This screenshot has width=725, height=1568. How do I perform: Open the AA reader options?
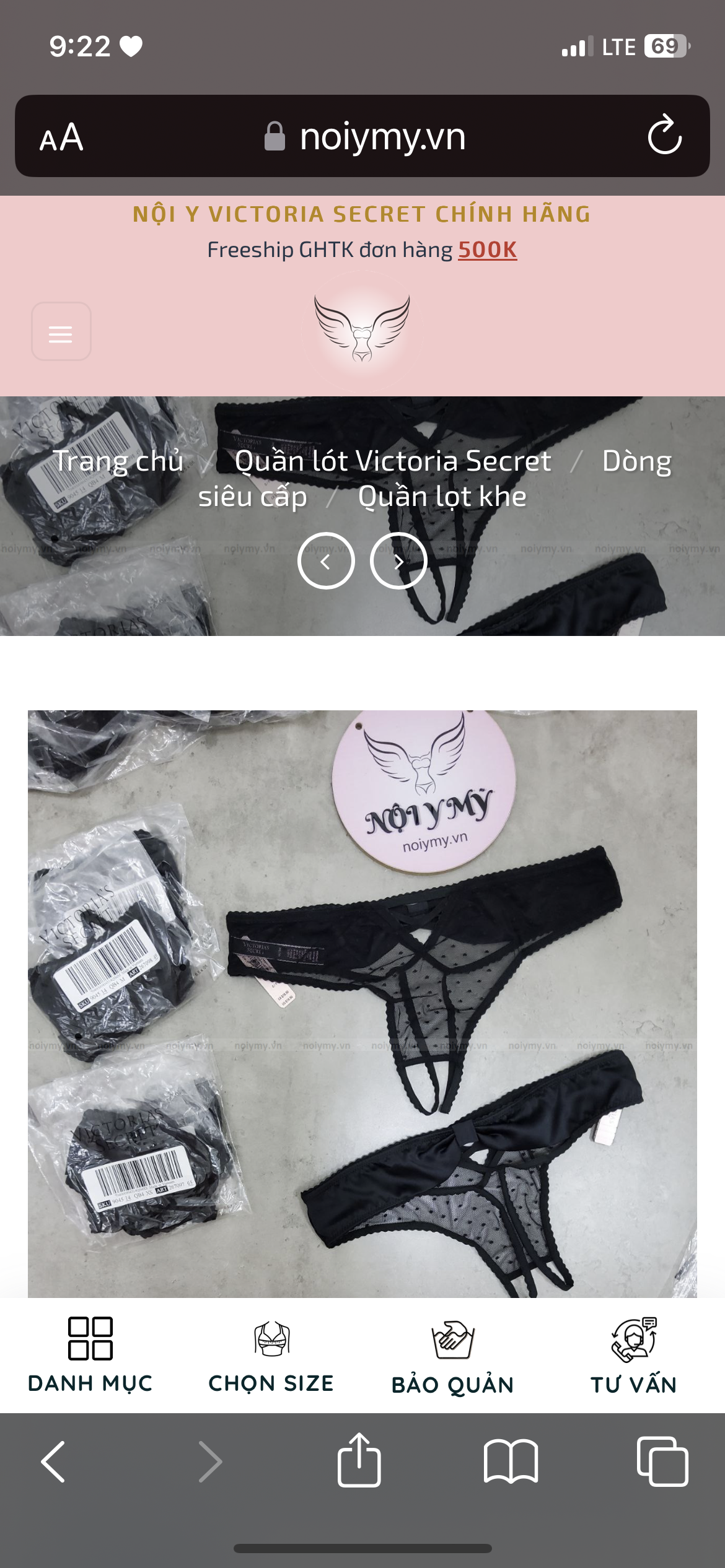point(61,137)
